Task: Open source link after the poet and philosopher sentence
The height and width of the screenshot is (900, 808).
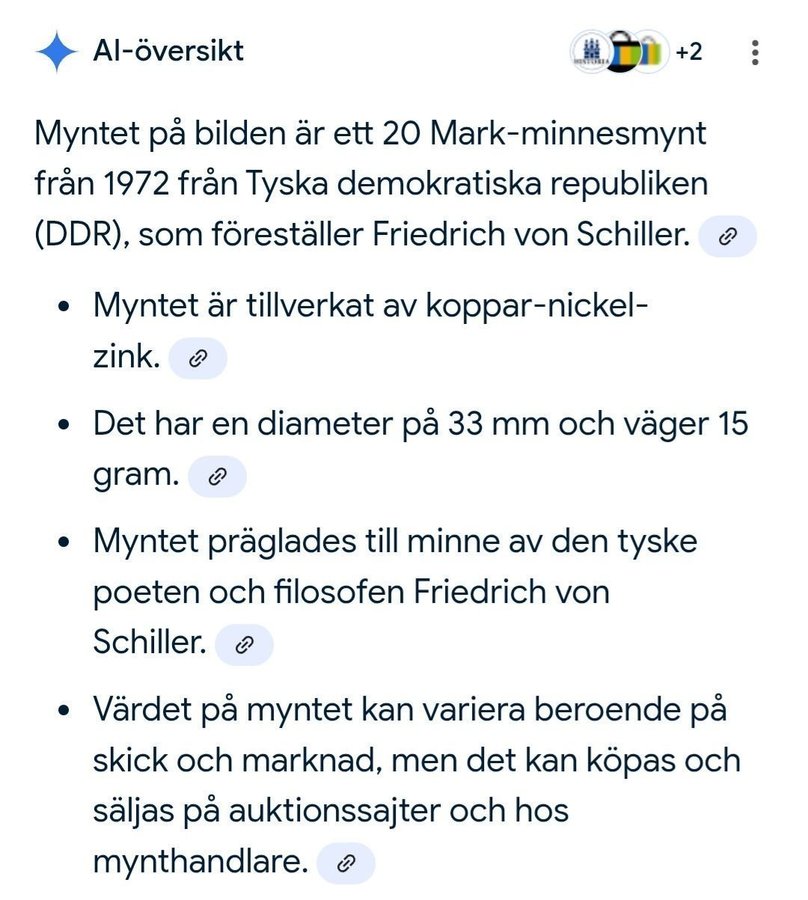Action: click(243, 646)
